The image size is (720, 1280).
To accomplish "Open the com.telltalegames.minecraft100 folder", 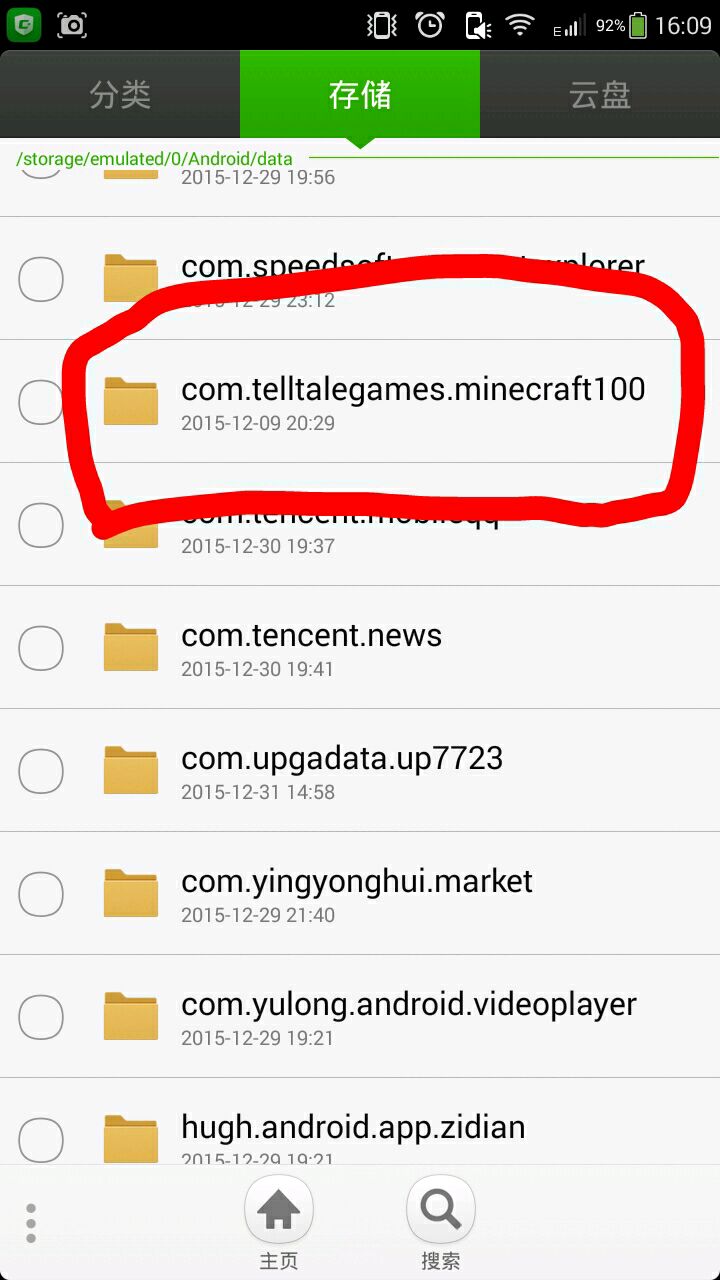I will [412, 400].
